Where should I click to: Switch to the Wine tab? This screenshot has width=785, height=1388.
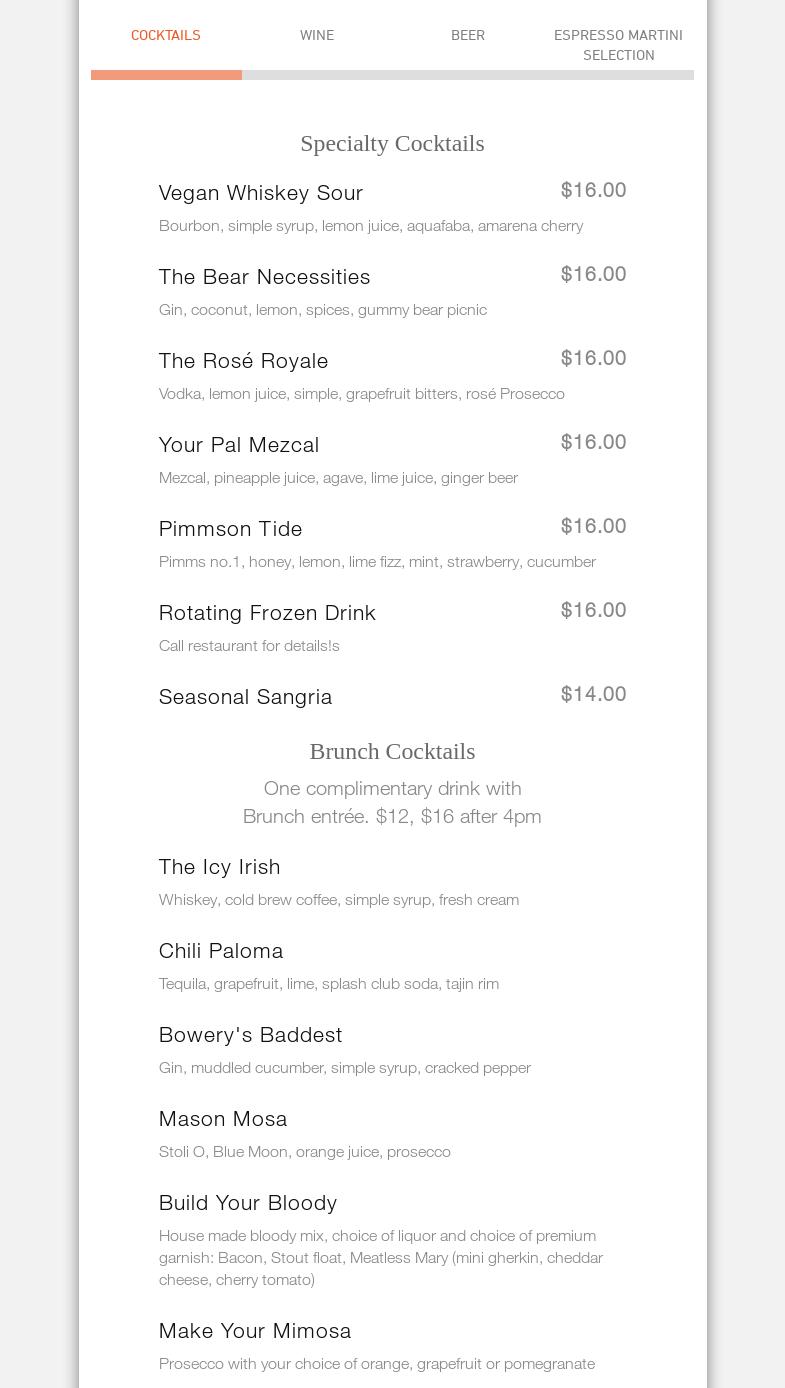click(x=317, y=36)
